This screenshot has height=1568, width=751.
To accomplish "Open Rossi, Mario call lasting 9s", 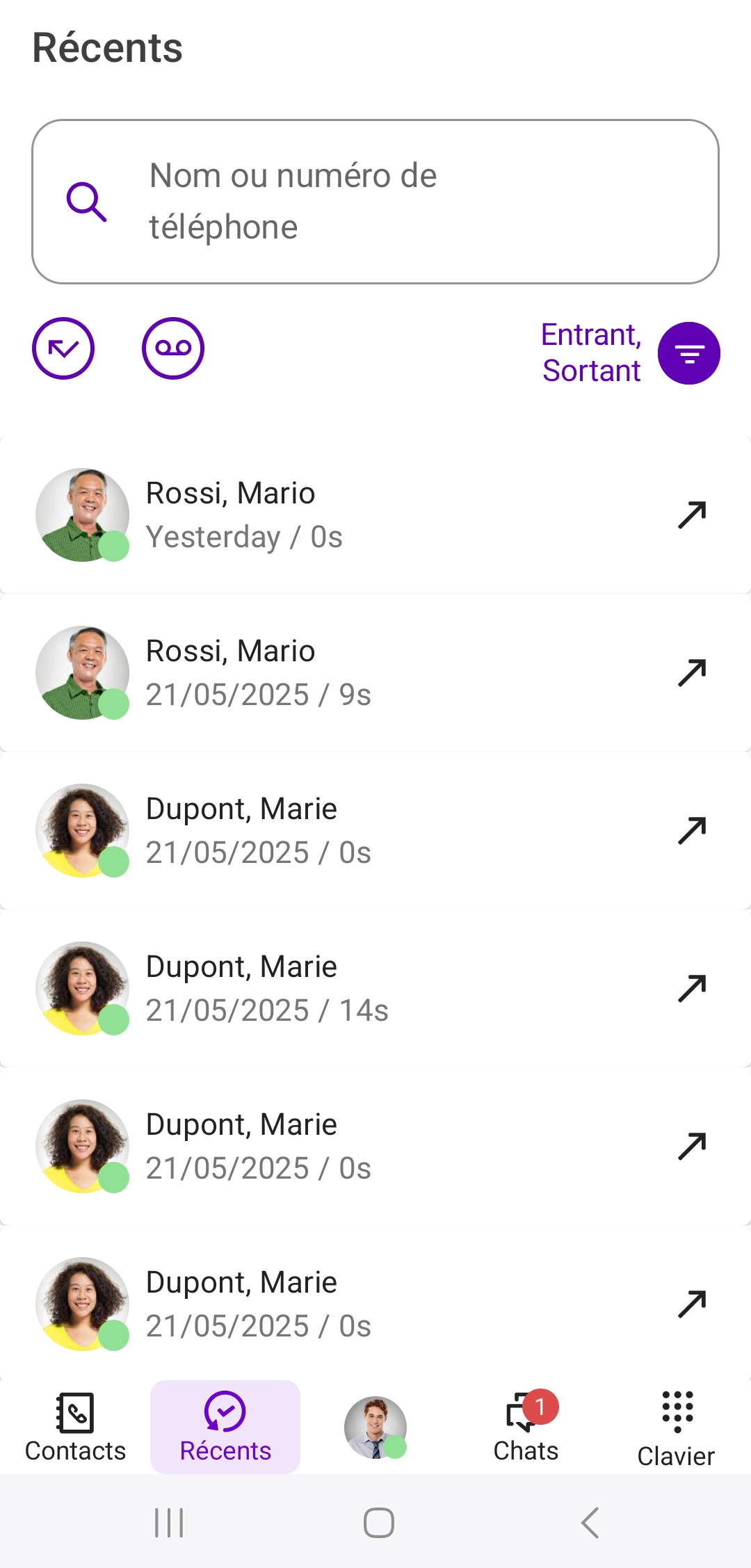I will (x=375, y=673).
